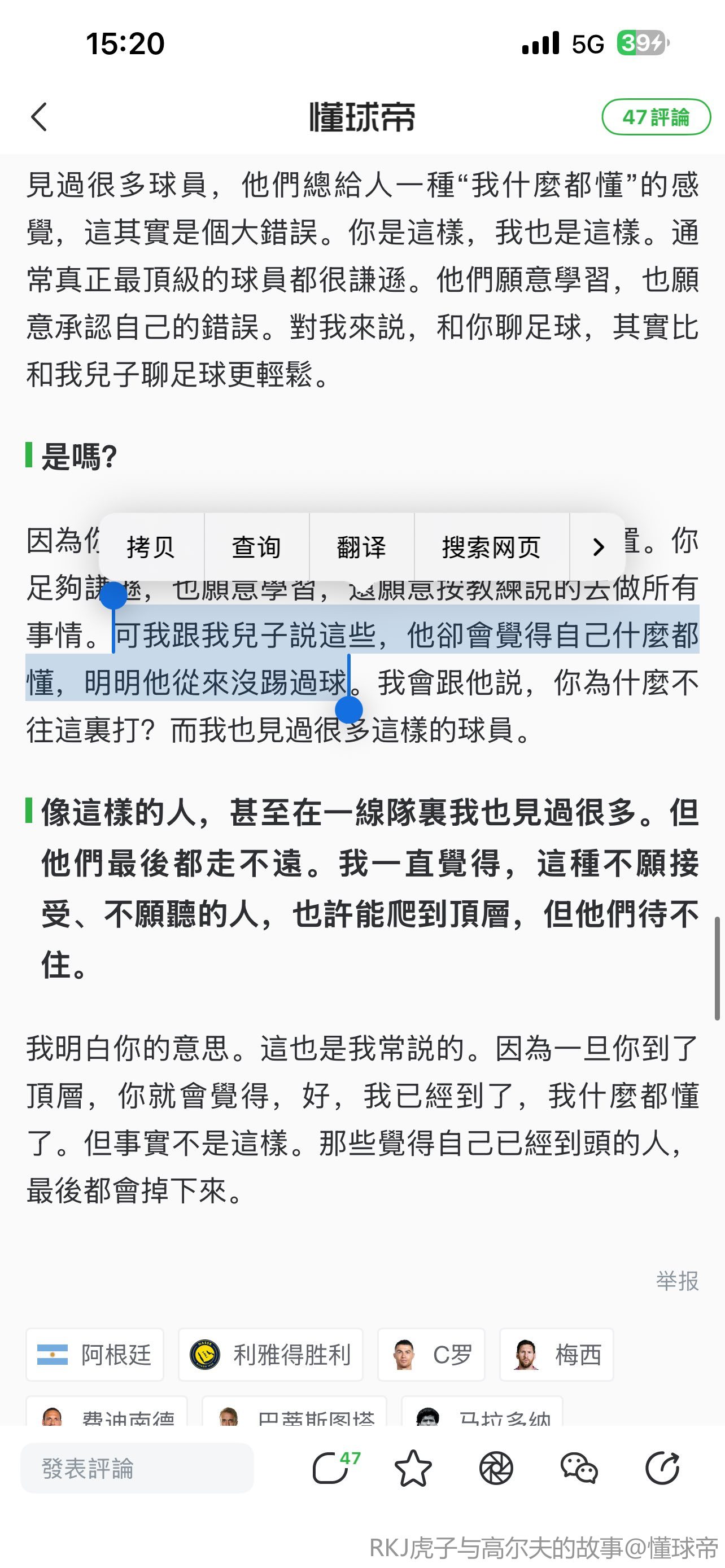The height and width of the screenshot is (1568, 725).
Task: Share this article to WeChat
Action: click(579, 1468)
